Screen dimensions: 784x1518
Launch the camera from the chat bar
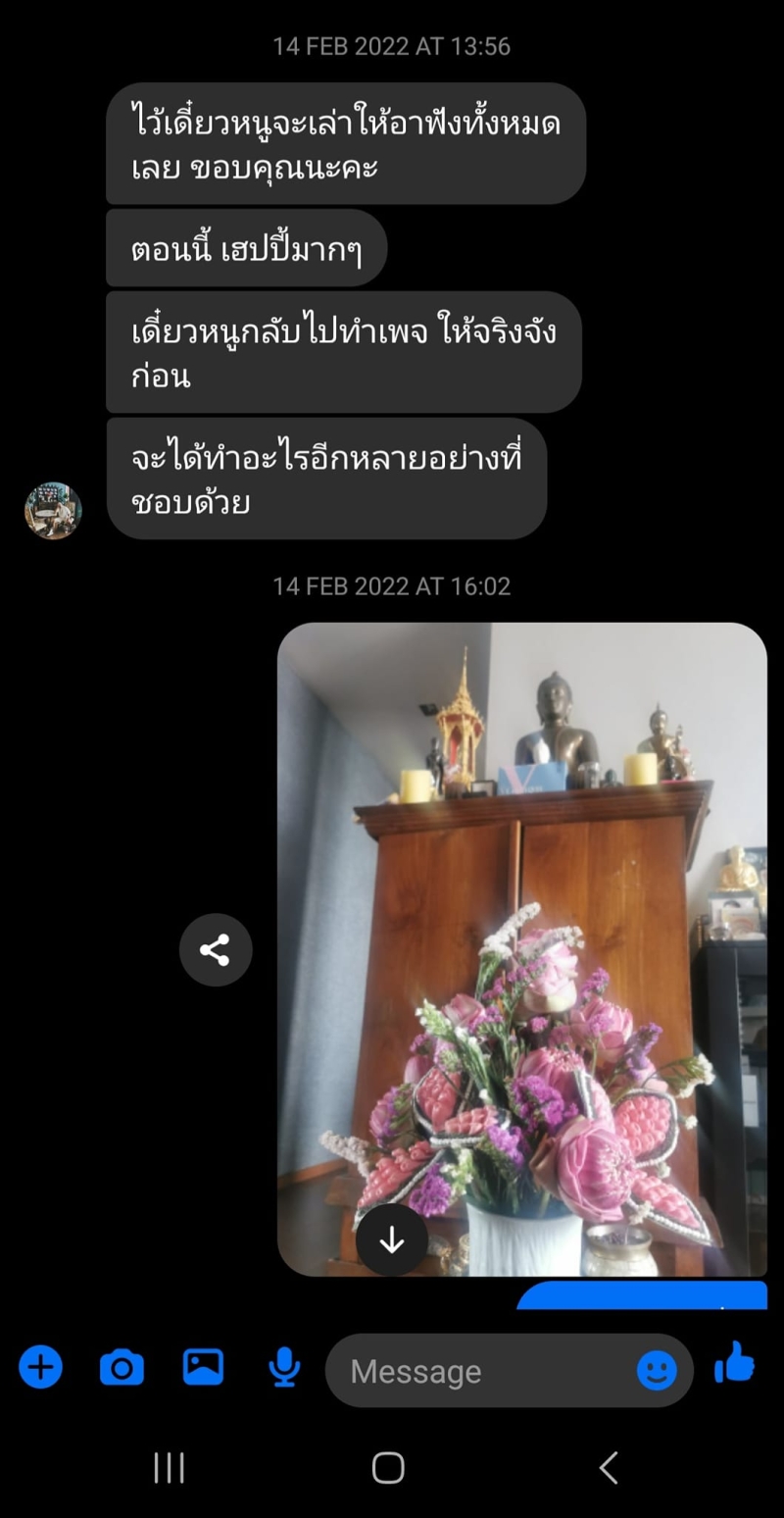122,1367
